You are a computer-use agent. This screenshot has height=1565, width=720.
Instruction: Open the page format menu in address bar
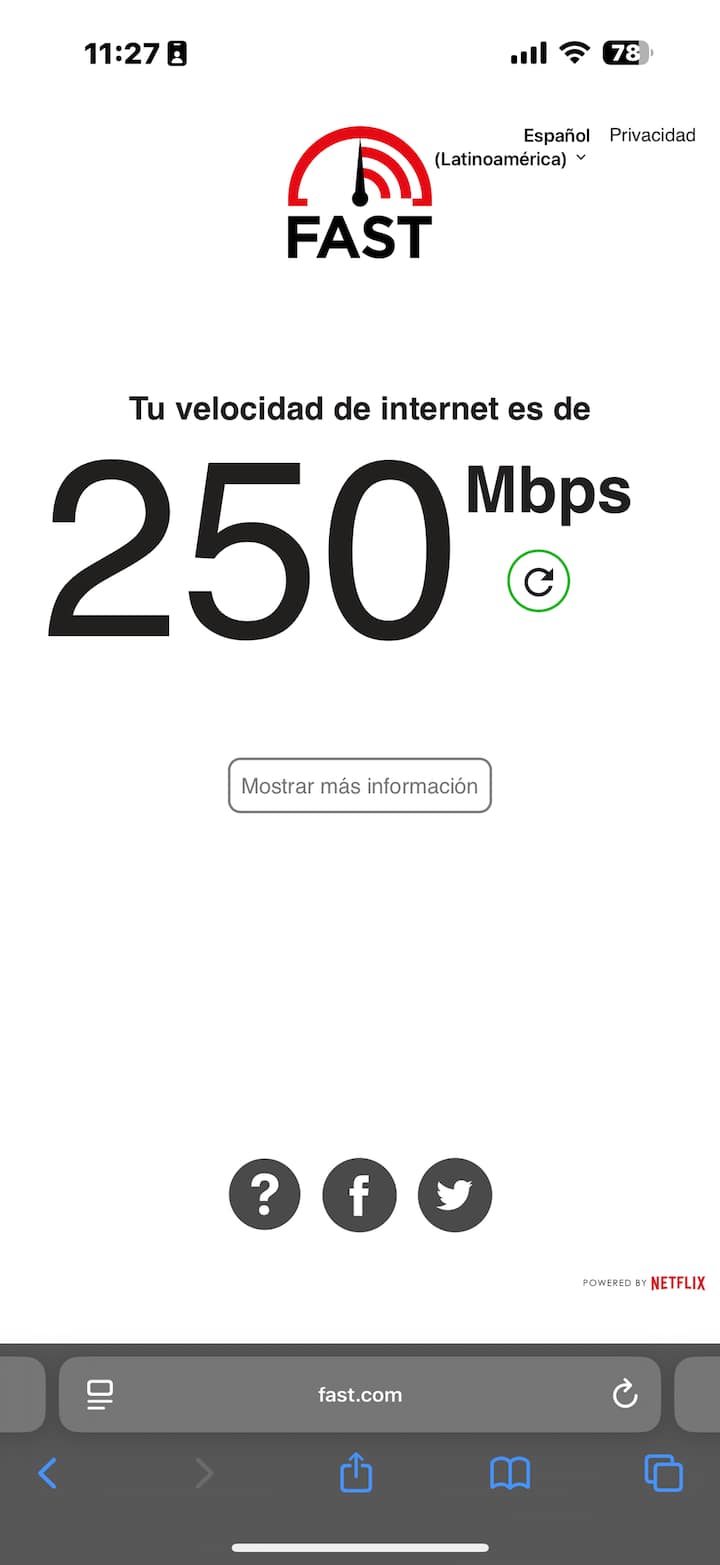100,1394
